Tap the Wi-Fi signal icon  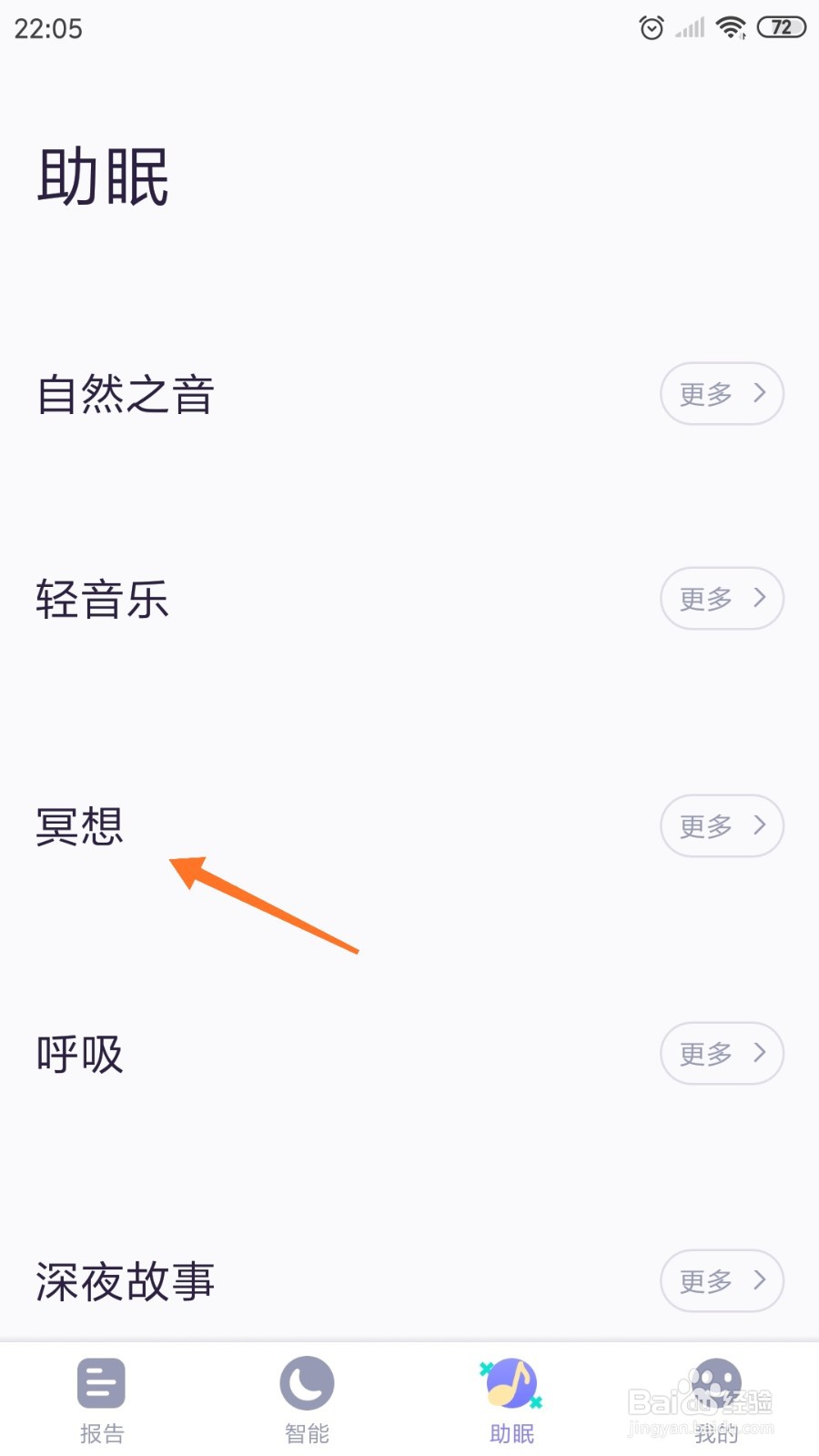[733, 27]
